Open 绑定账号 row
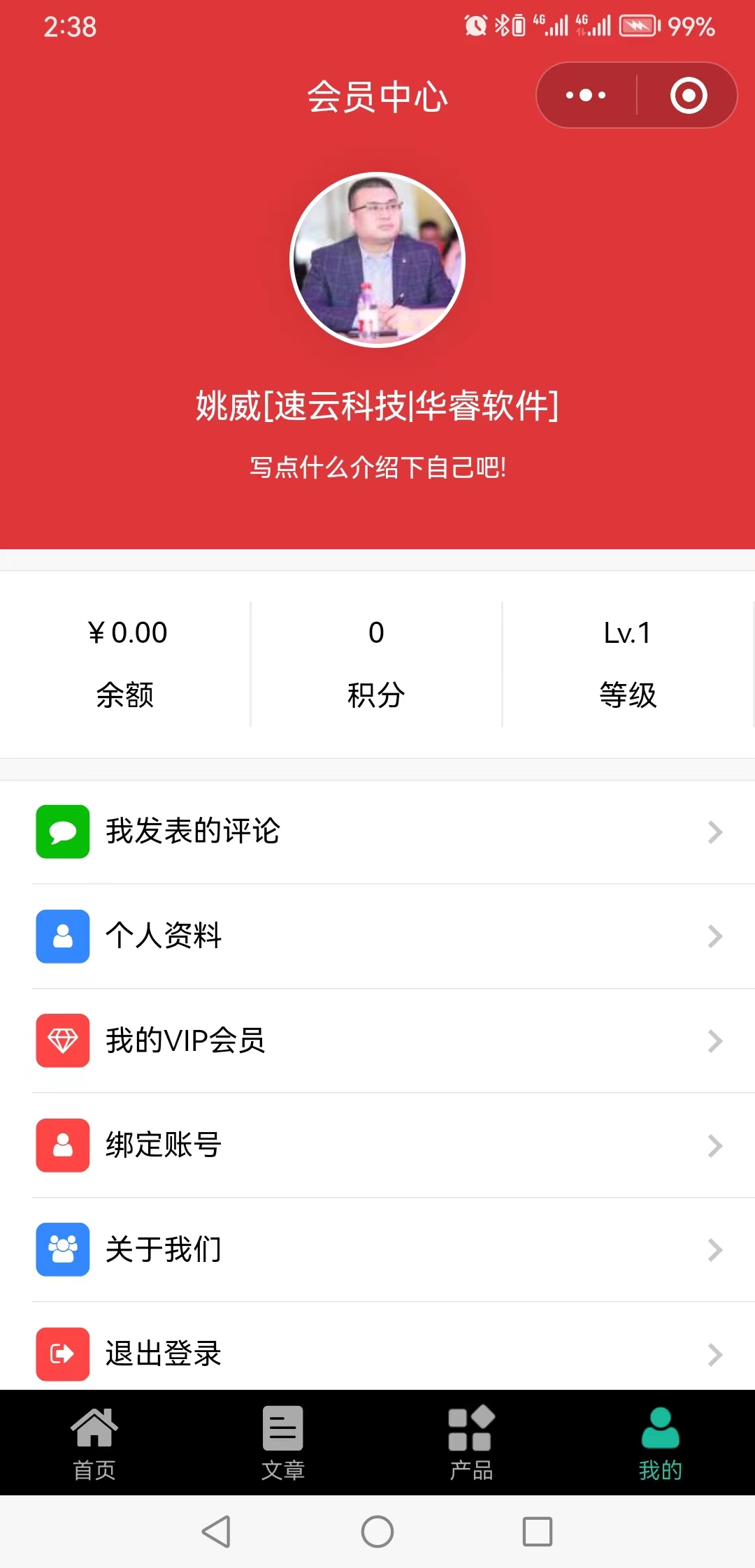755x1568 pixels. (x=377, y=1145)
